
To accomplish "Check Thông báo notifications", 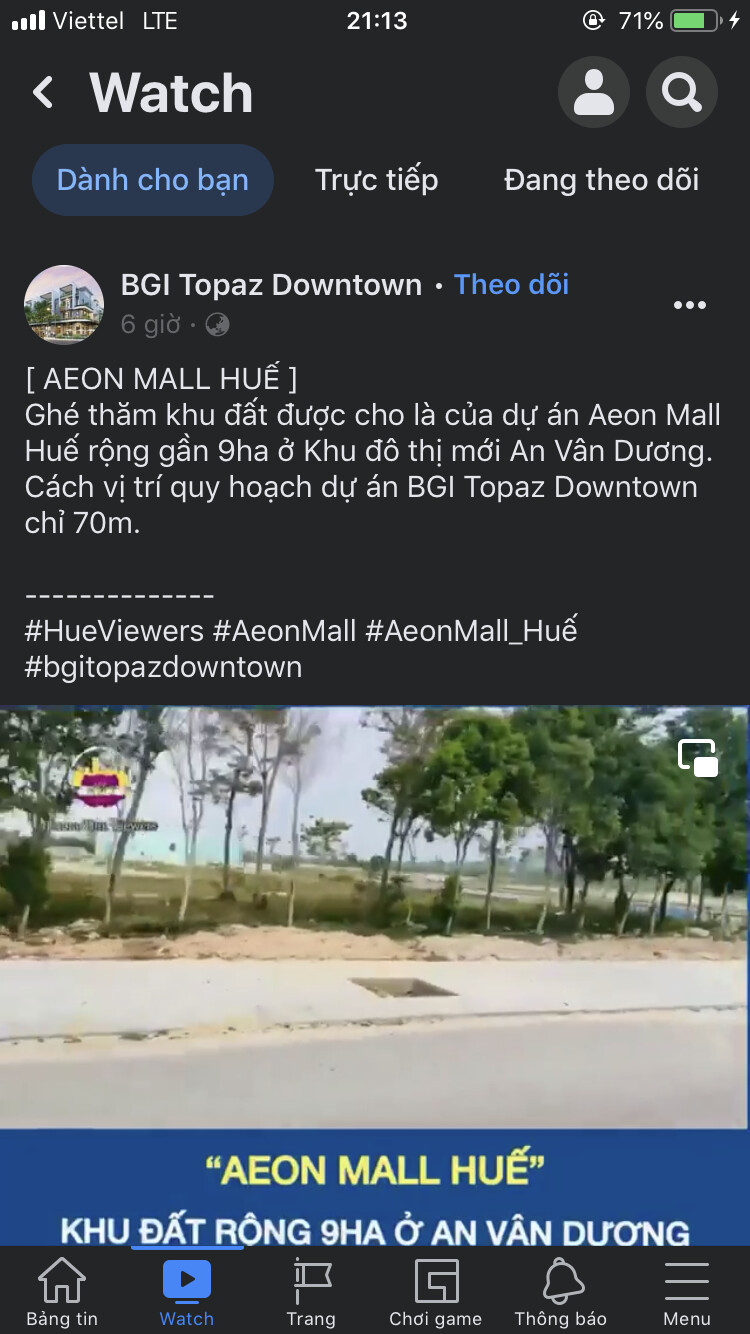I will pos(561,1291).
